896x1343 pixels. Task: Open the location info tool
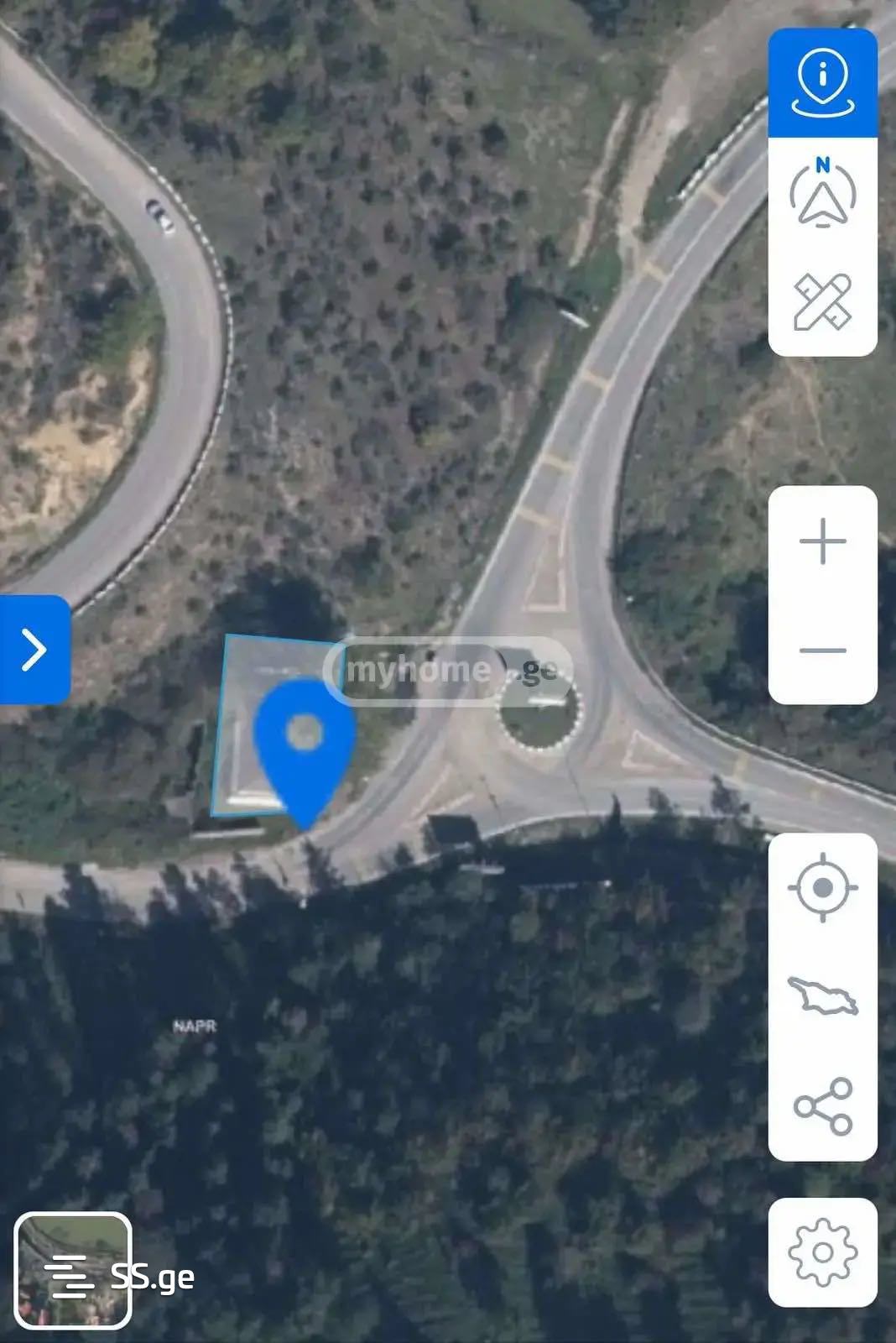[822, 83]
